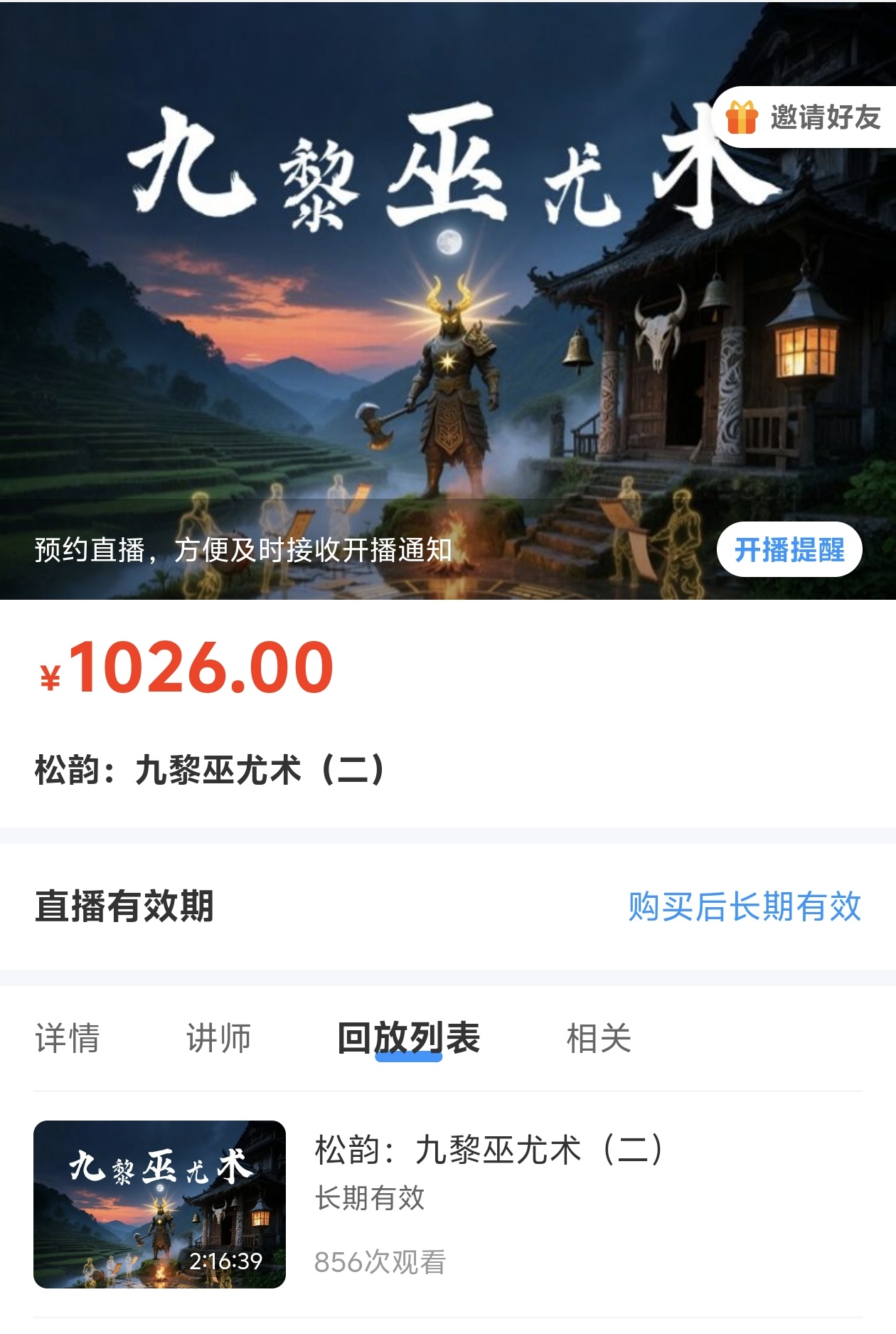Select the 回放列表 tab
The width and height of the screenshot is (896, 1334).
[x=408, y=1038]
